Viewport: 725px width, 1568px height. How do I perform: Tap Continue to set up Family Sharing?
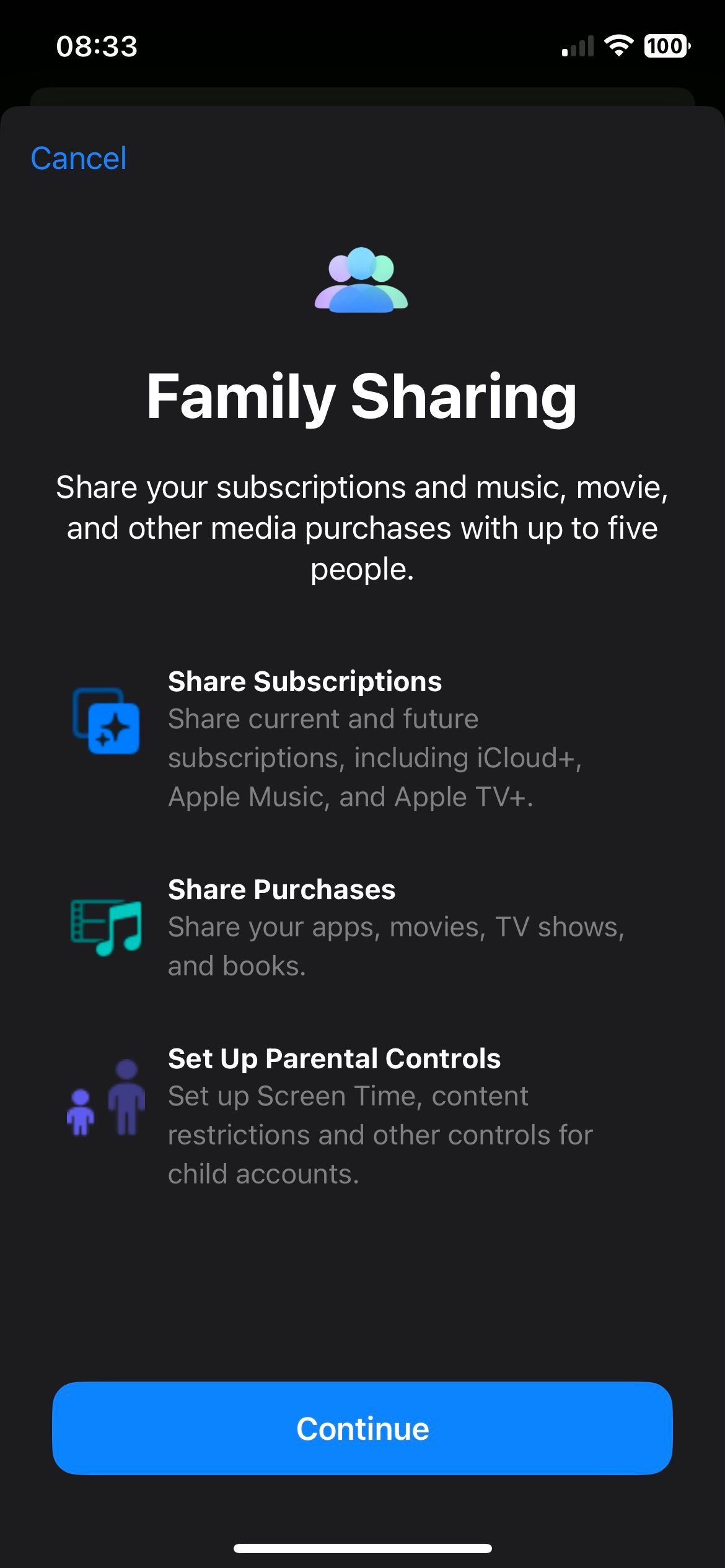tap(362, 1428)
